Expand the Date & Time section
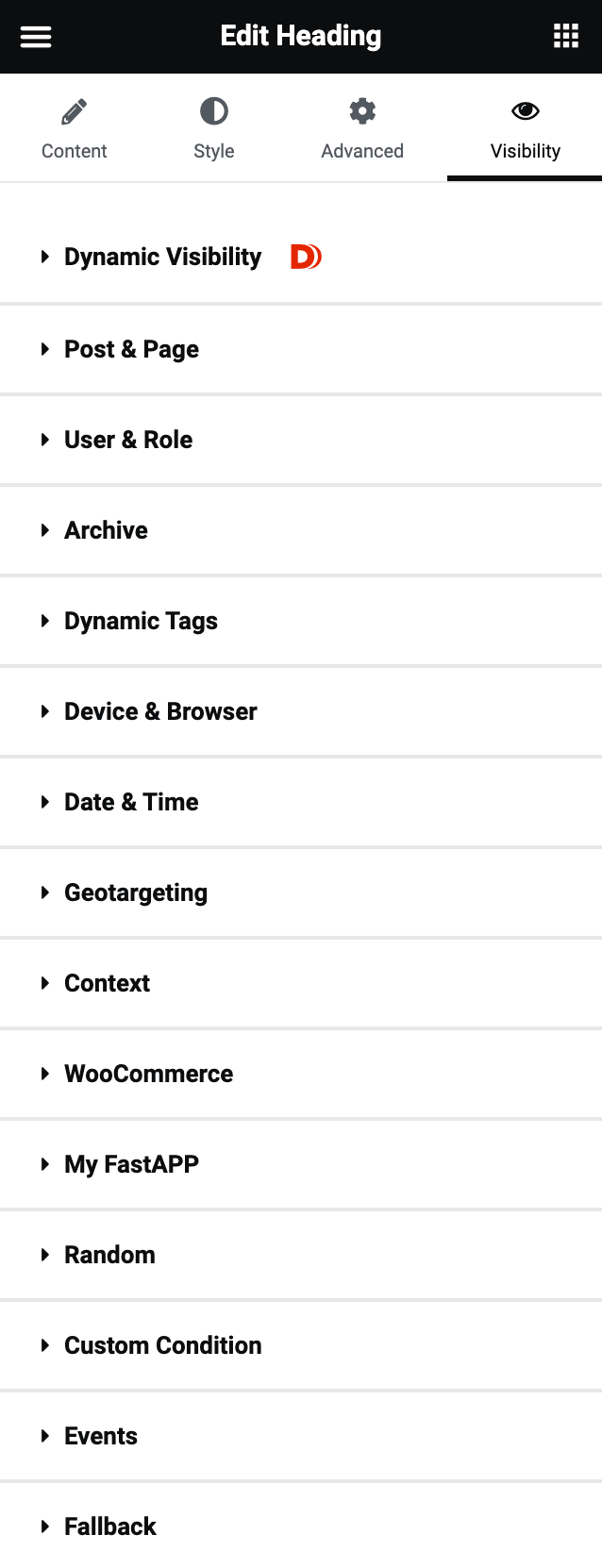The height and width of the screenshot is (1568, 602). 131,802
